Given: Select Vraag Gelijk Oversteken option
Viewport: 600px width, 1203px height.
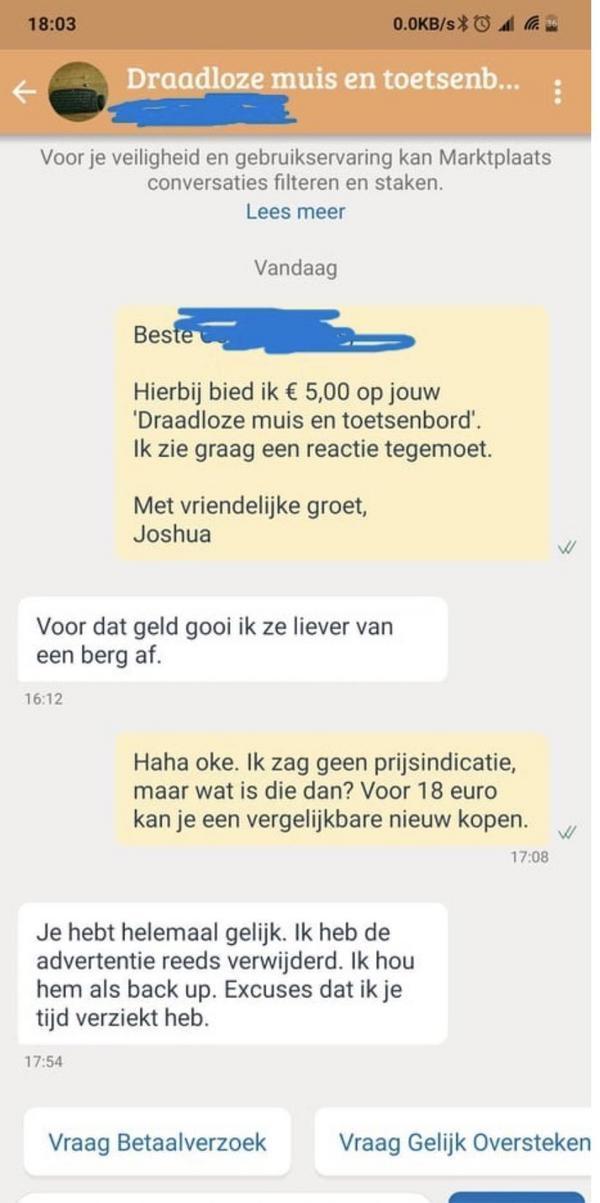Looking at the screenshot, I should [460, 1141].
